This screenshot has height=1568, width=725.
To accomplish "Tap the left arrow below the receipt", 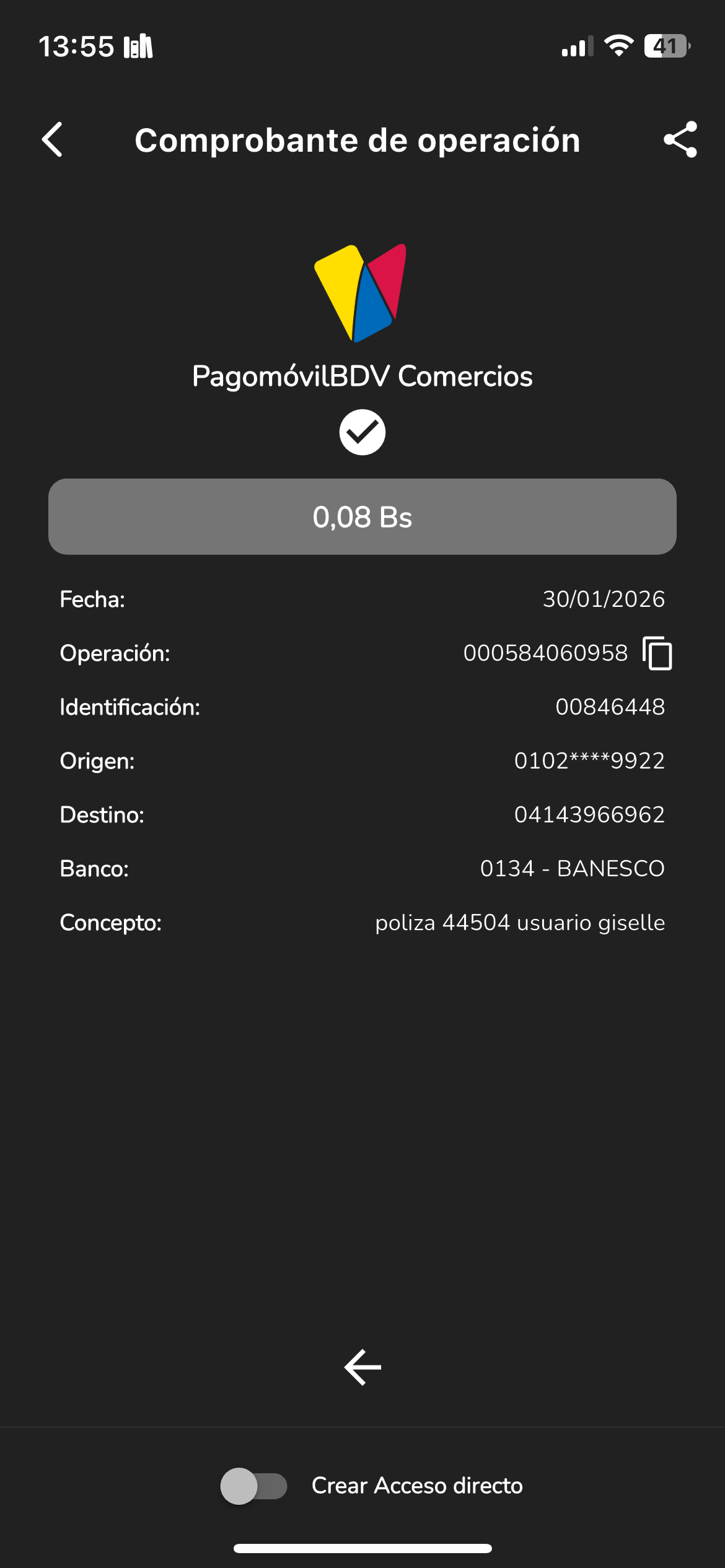I will tap(362, 1367).
